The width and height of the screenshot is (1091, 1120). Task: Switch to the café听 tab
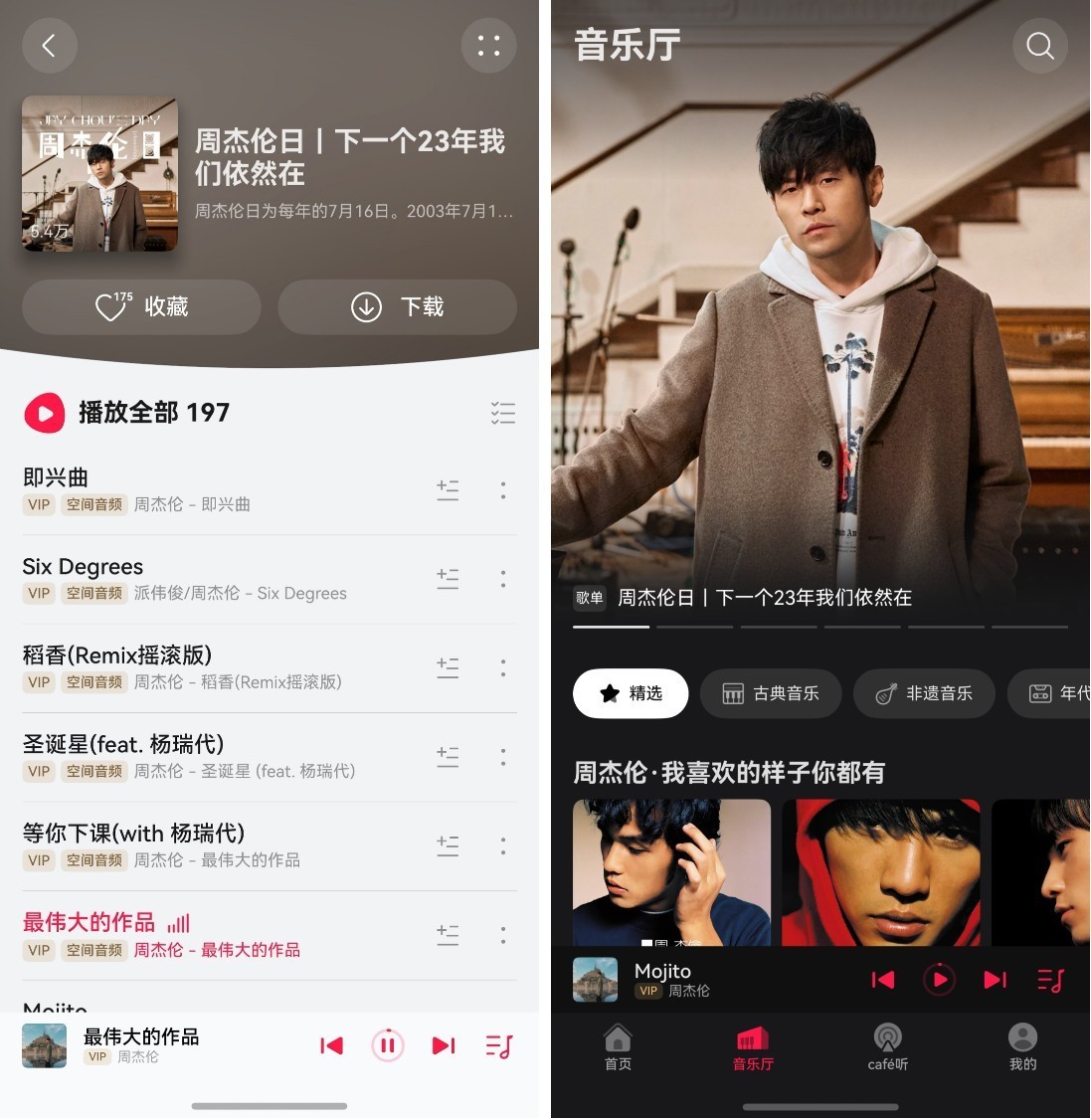coord(887,1047)
